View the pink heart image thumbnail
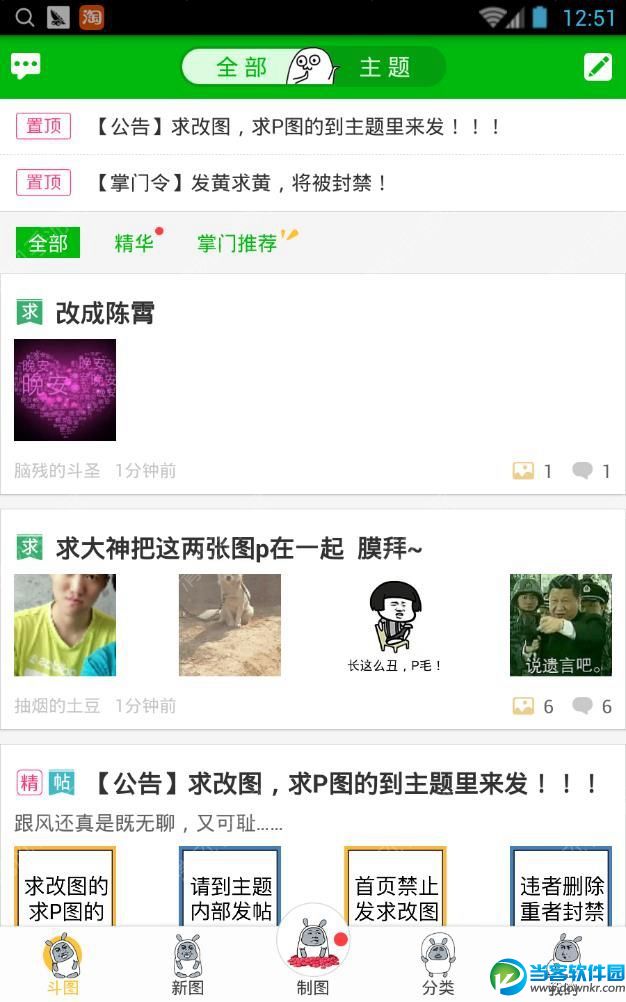The width and height of the screenshot is (626, 1002). tap(65, 390)
